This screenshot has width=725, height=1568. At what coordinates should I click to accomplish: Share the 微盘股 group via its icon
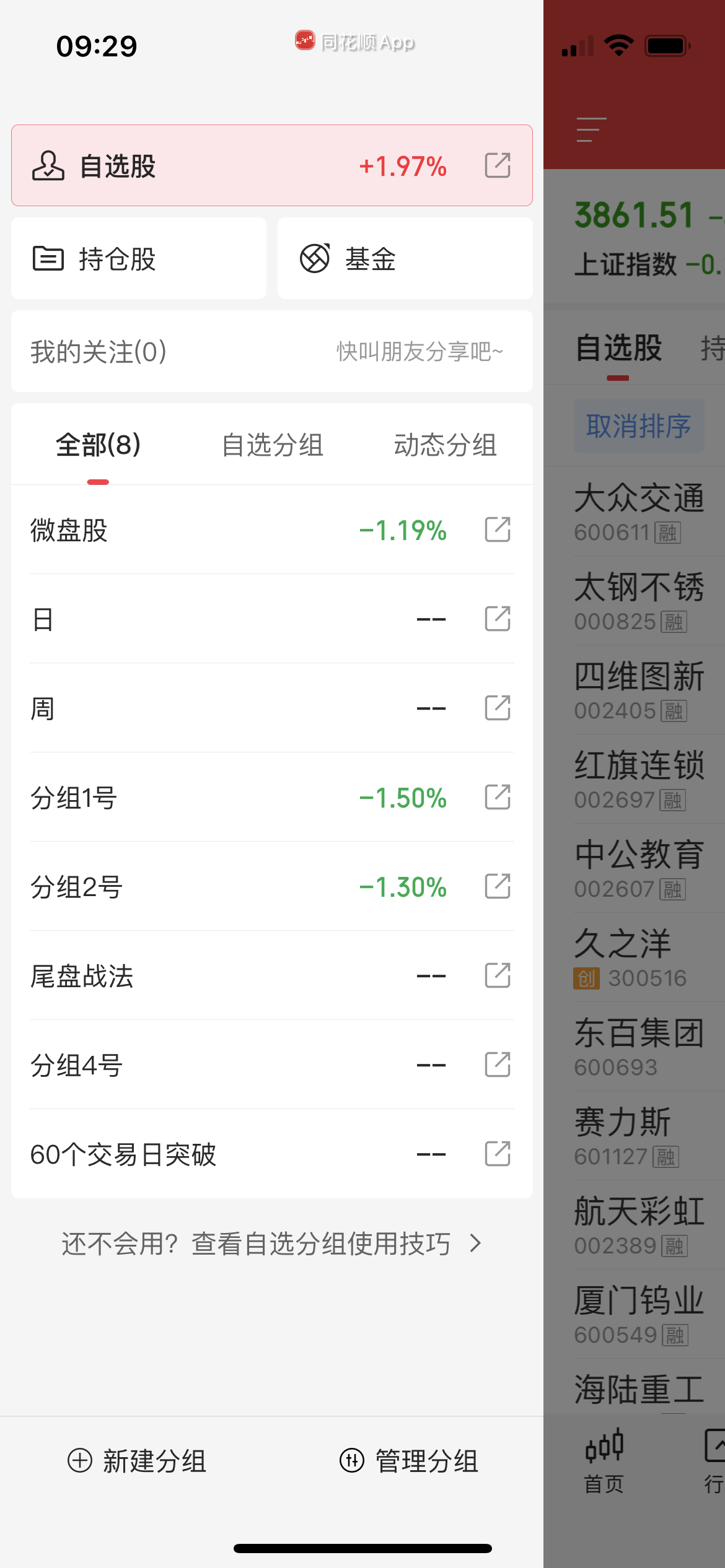498,530
